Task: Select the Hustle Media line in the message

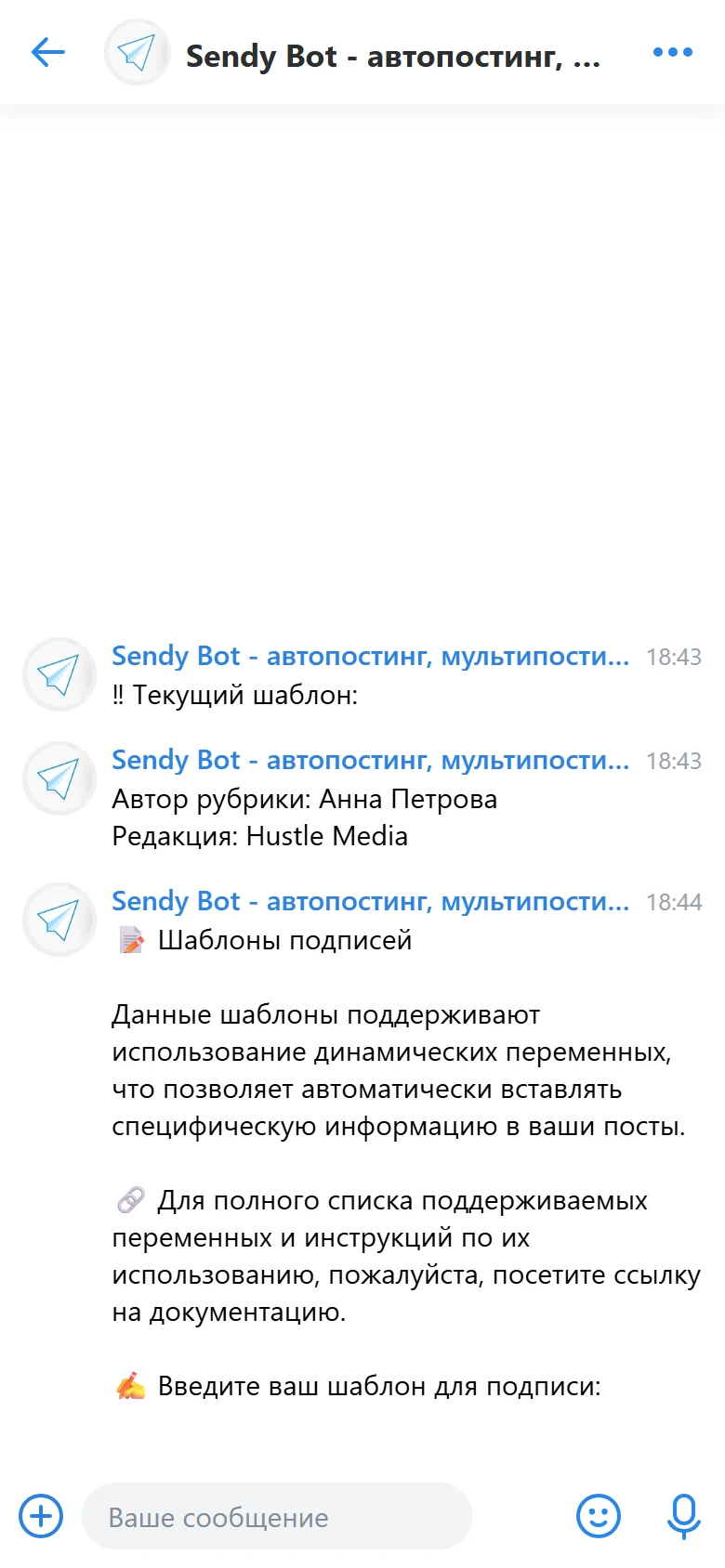Action: click(258, 836)
